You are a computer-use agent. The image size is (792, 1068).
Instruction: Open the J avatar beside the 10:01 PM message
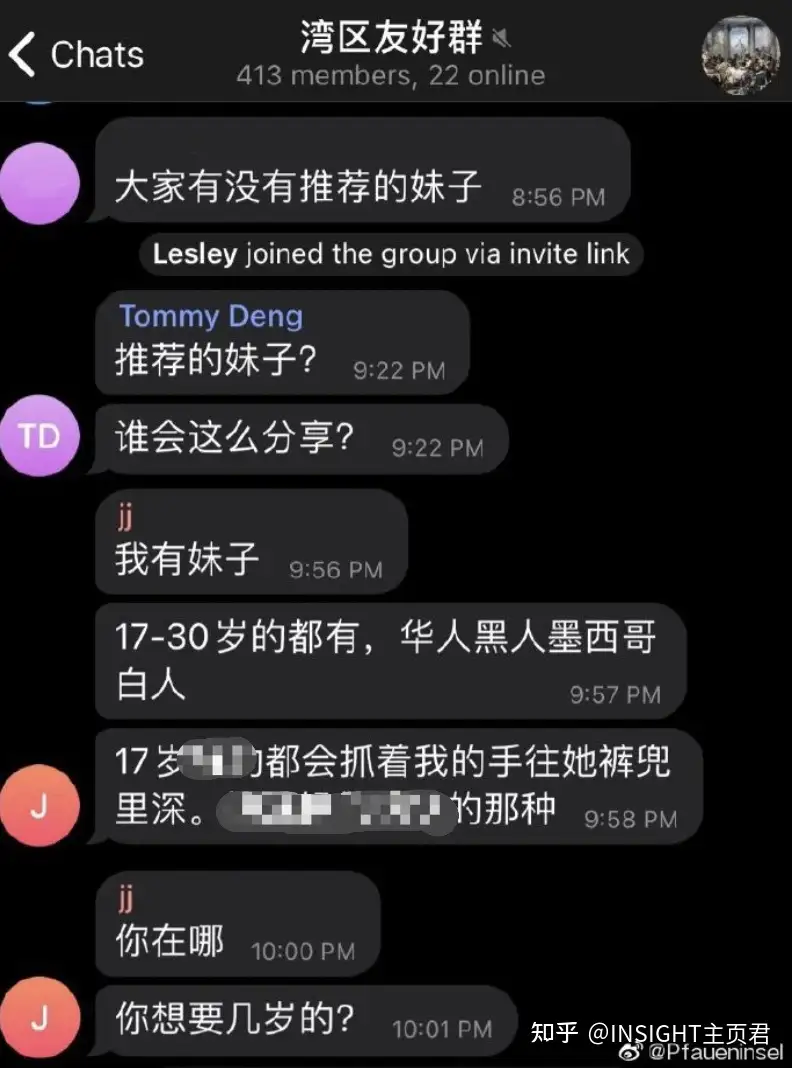point(40,1019)
